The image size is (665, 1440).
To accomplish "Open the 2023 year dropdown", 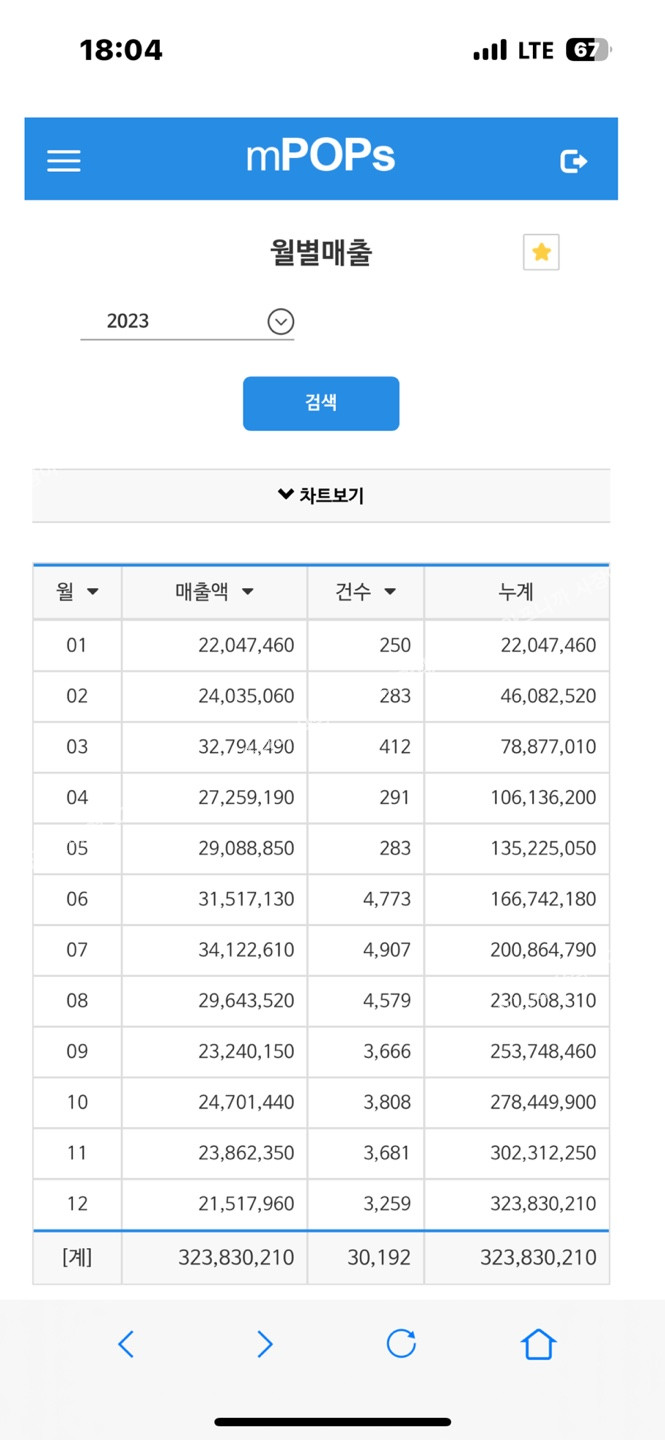I will 187,321.
